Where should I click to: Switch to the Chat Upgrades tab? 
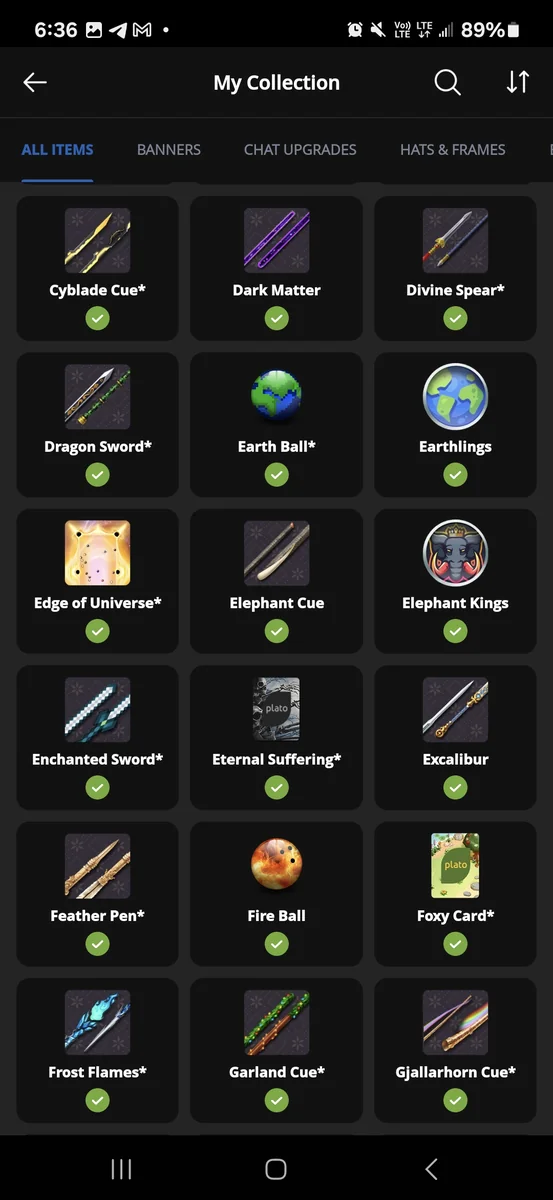click(300, 150)
